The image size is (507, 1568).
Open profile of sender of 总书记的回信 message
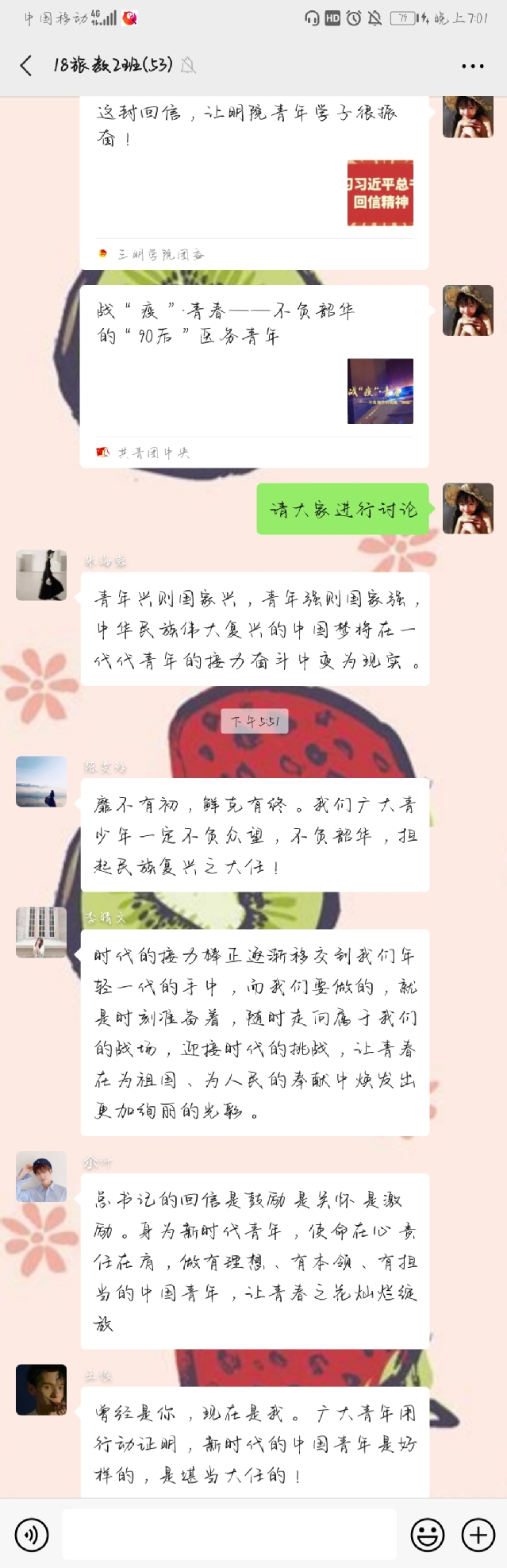pos(41,1177)
